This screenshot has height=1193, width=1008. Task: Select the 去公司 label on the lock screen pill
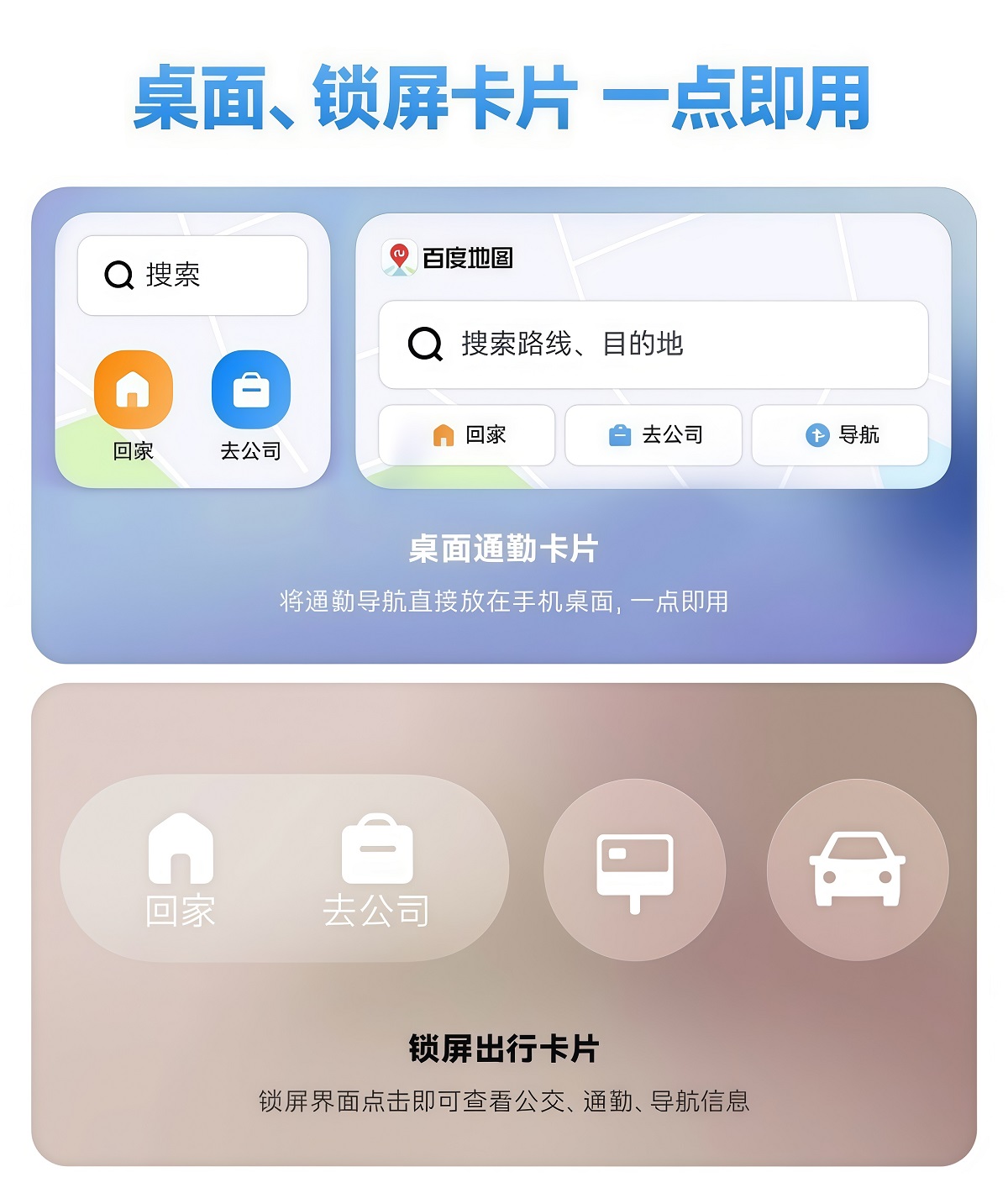click(x=379, y=909)
